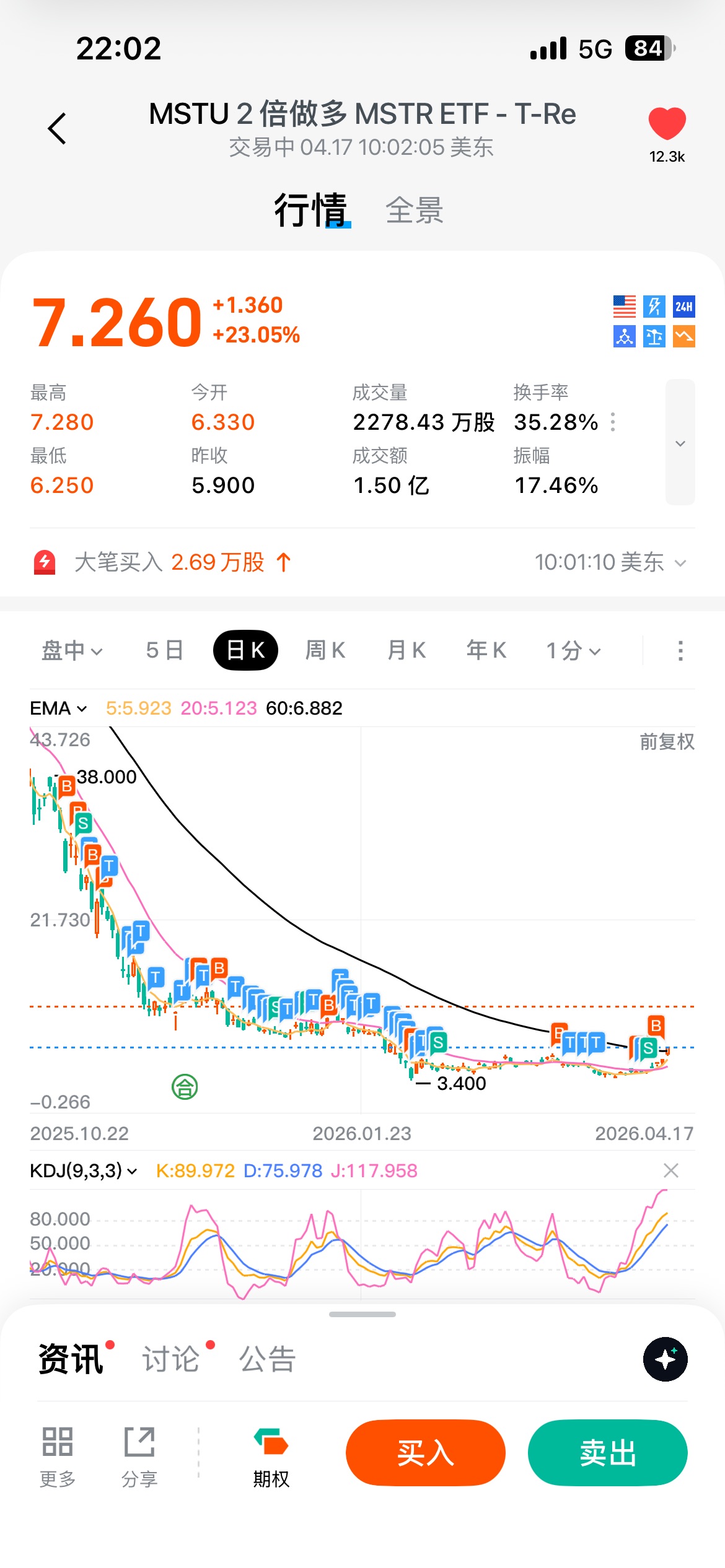Switch chart to 周K
The height and width of the screenshot is (1568, 725).
[325, 651]
